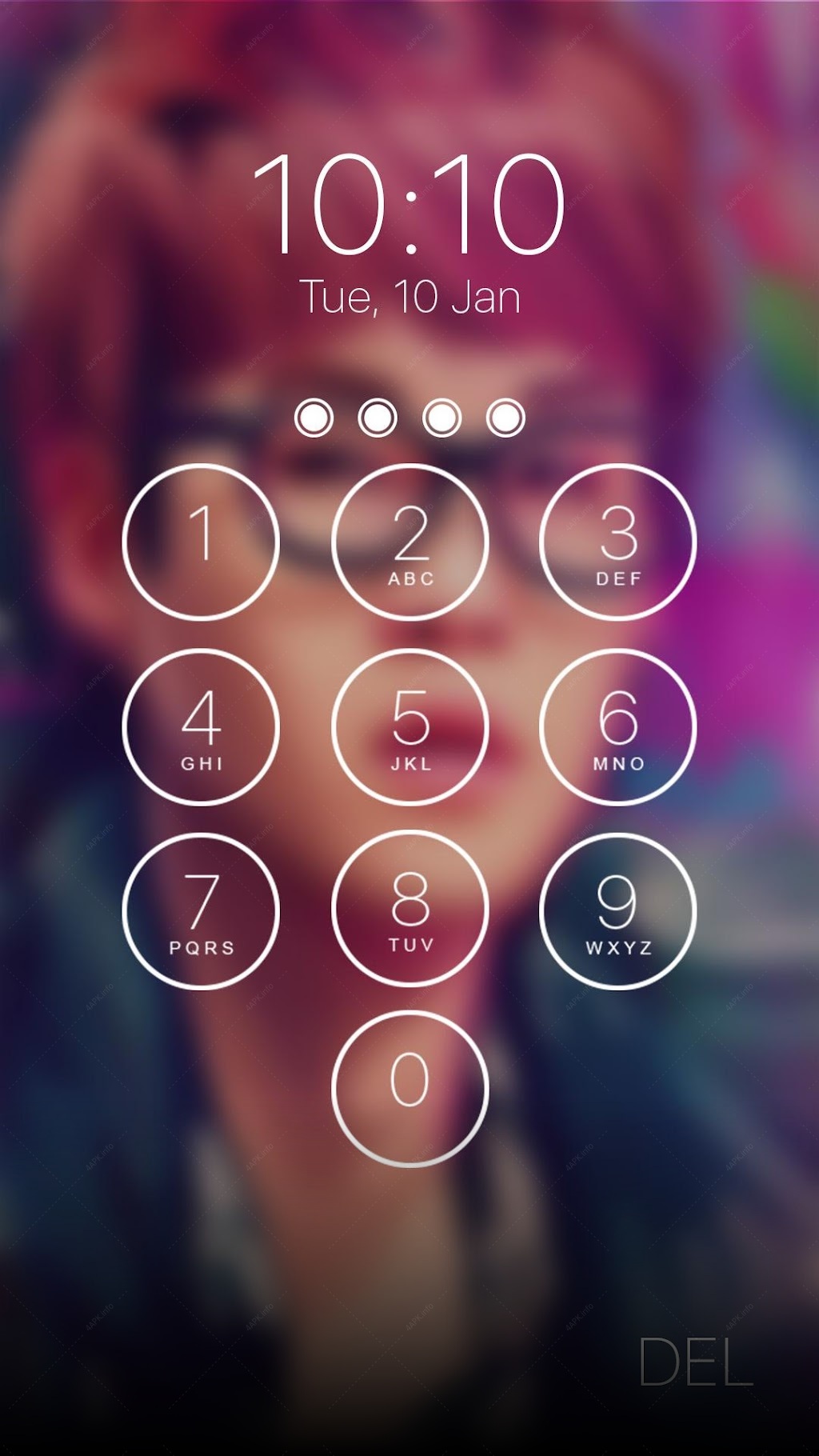Enter digit 6 MNO
819x1456 pixels.
point(617,726)
